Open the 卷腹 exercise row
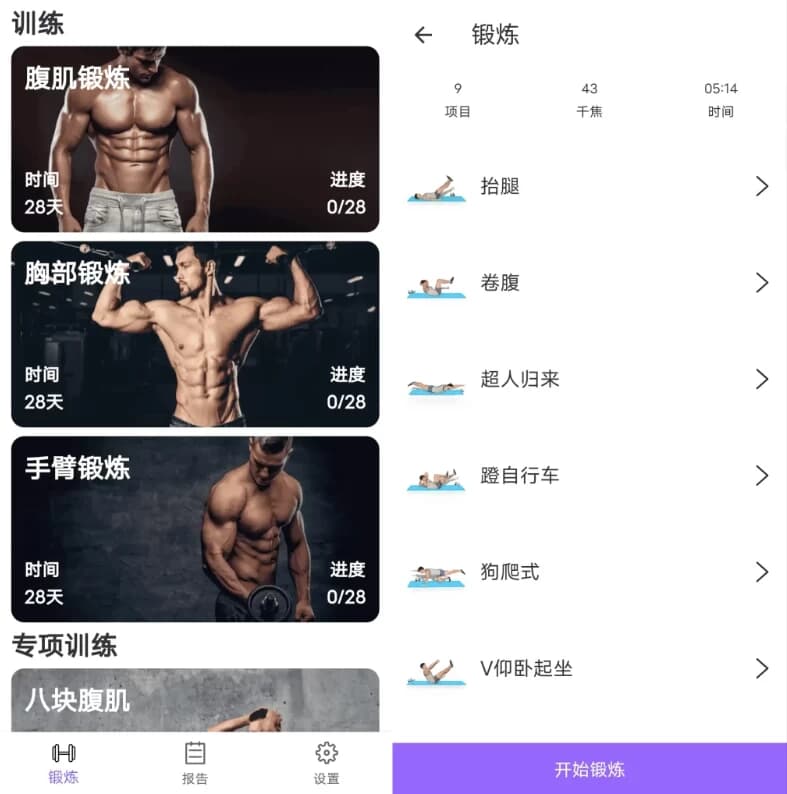This screenshot has width=787, height=794. [589, 283]
